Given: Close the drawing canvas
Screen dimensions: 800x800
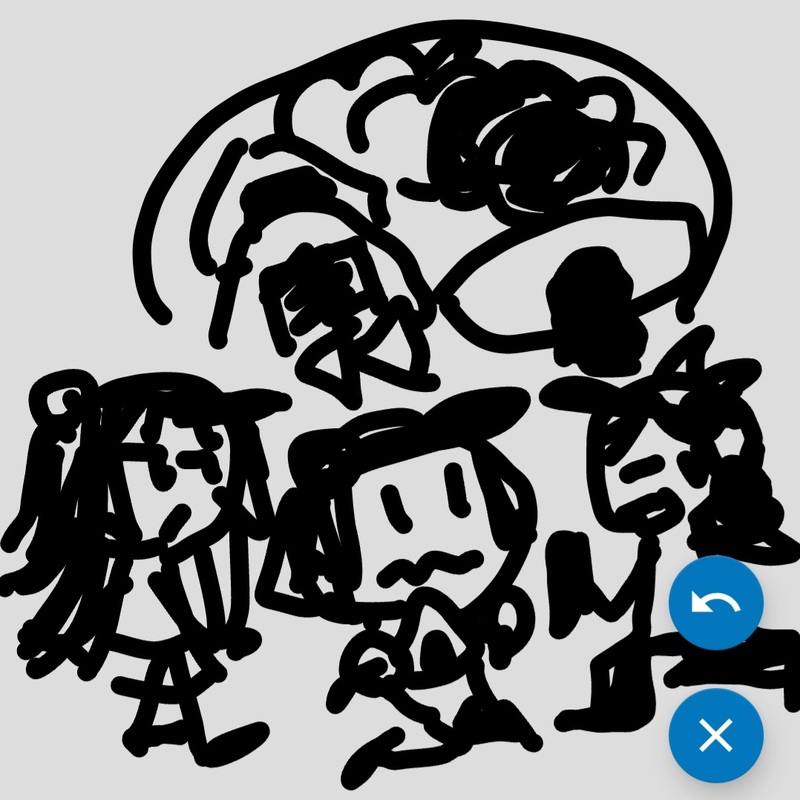Looking at the screenshot, I should point(716,736).
